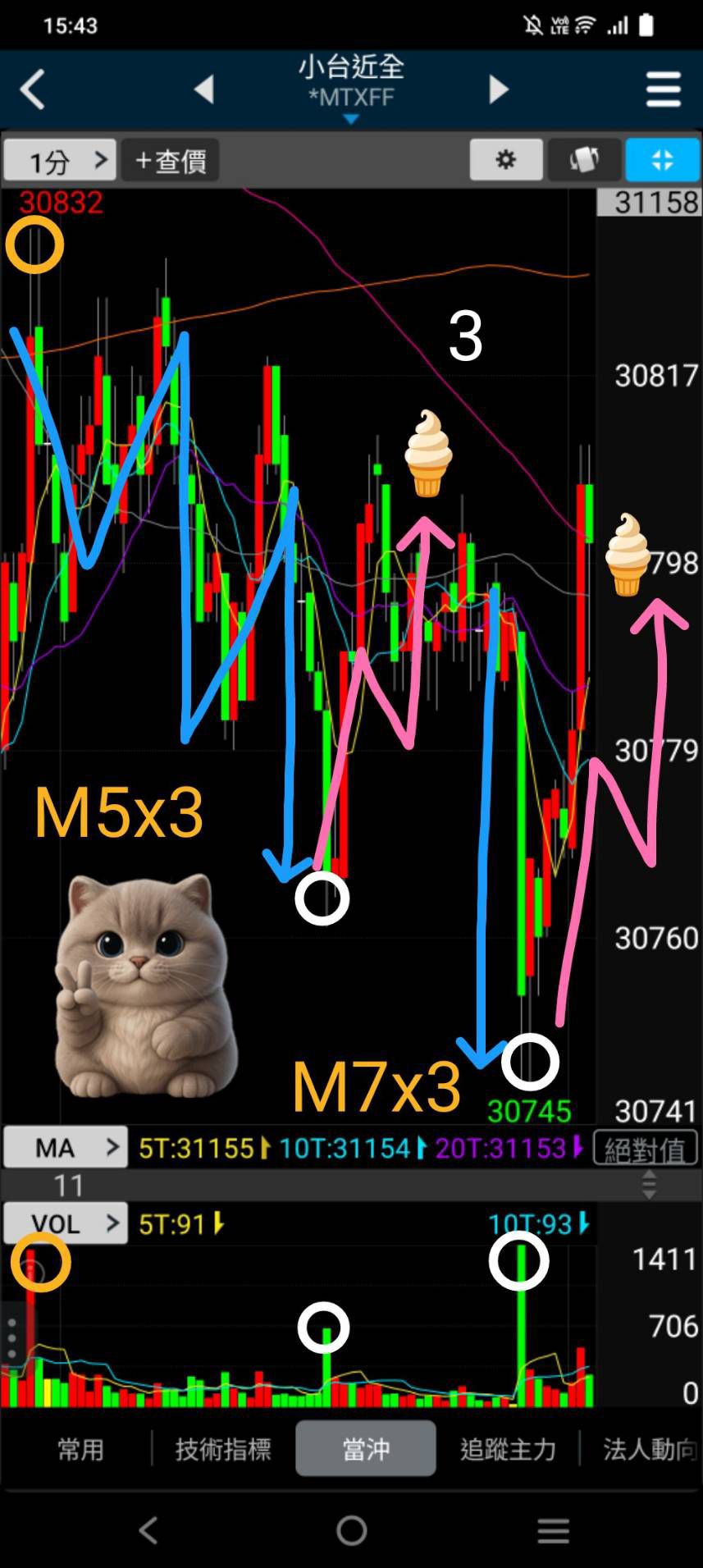This screenshot has width=703, height=1568.
Task: Open chart settings gear
Action: point(506,159)
